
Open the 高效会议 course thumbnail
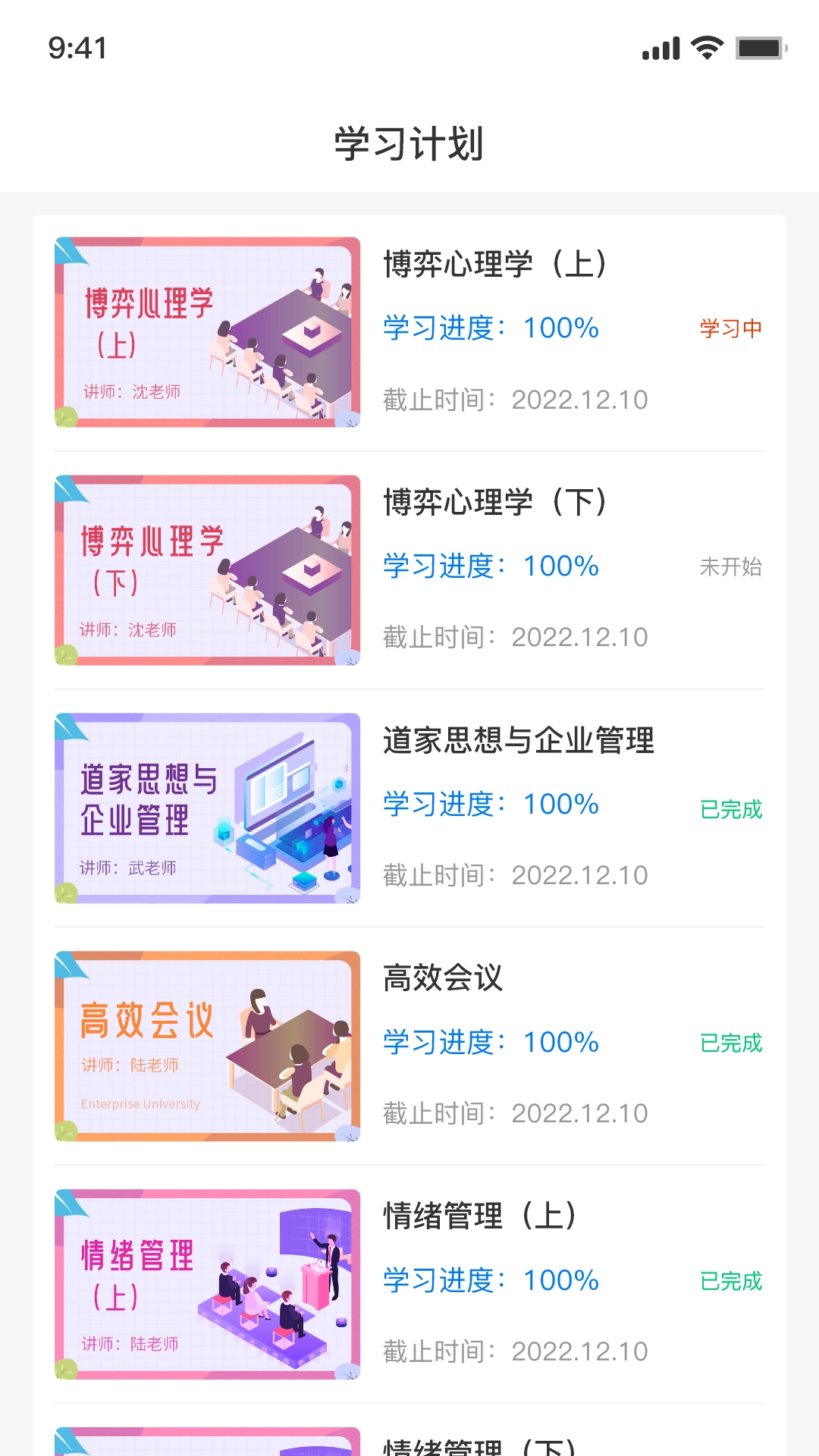(x=208, y=1046)
